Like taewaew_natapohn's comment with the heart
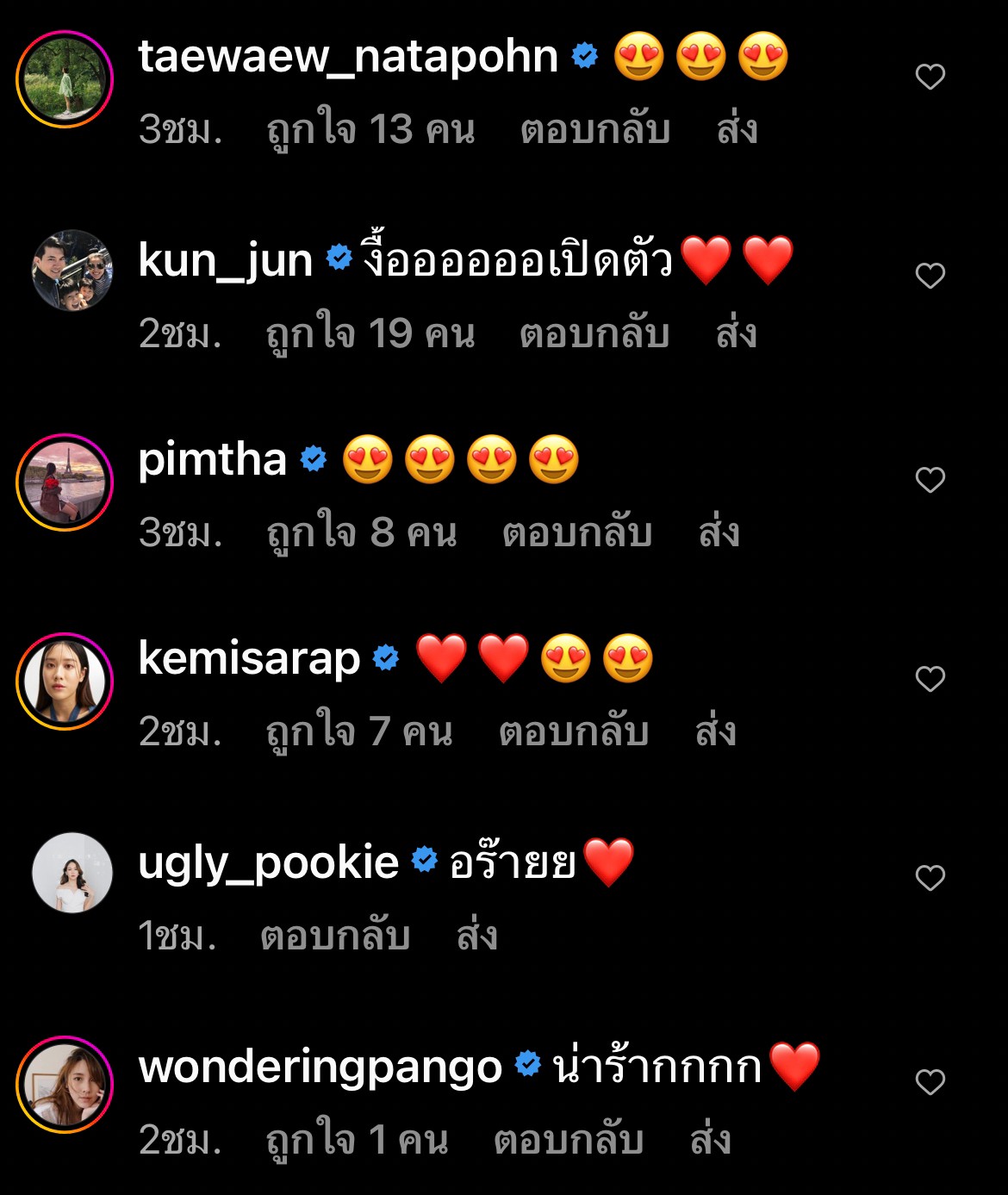 coord(930,76)
